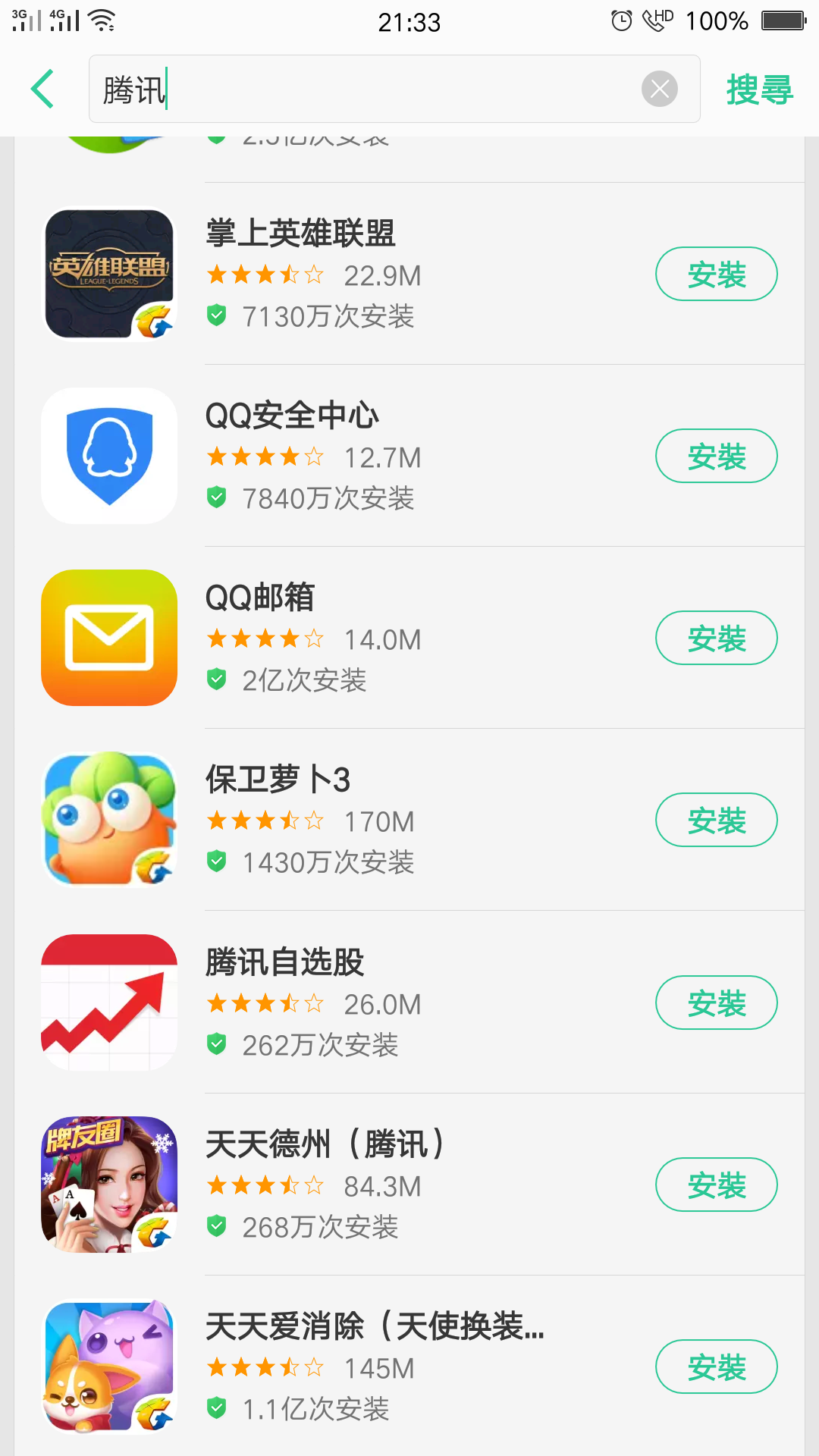Open the QQ安全中心 app details

292,416
